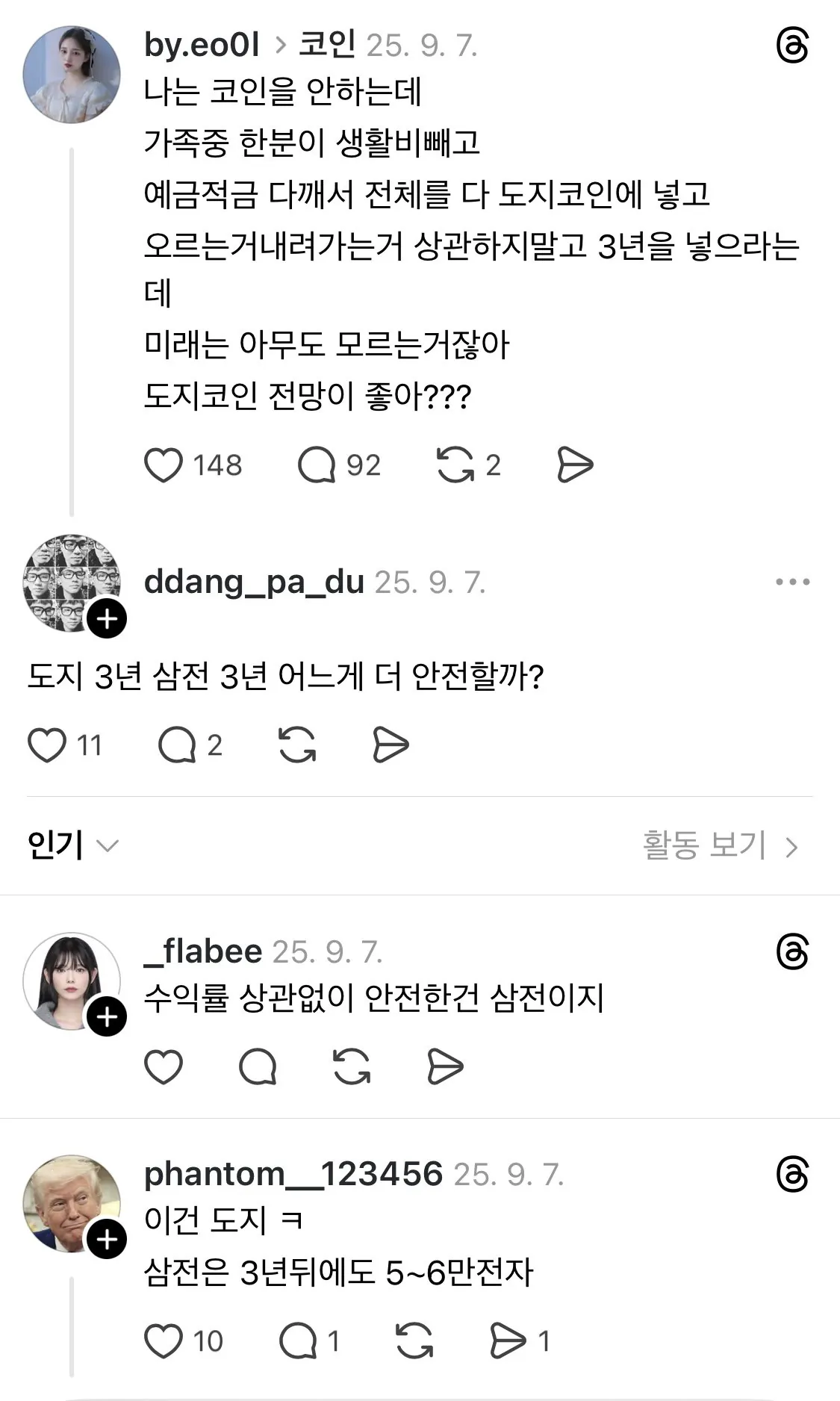This screenshot has width=840, height=1401.
Task: Like the post by by.eo0l
Action: (164, 465)
